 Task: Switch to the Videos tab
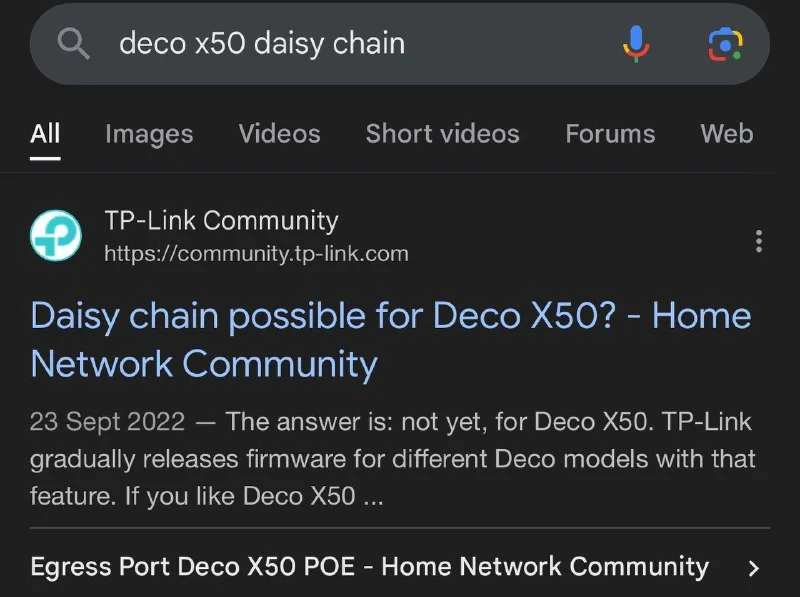click(279, 134)
